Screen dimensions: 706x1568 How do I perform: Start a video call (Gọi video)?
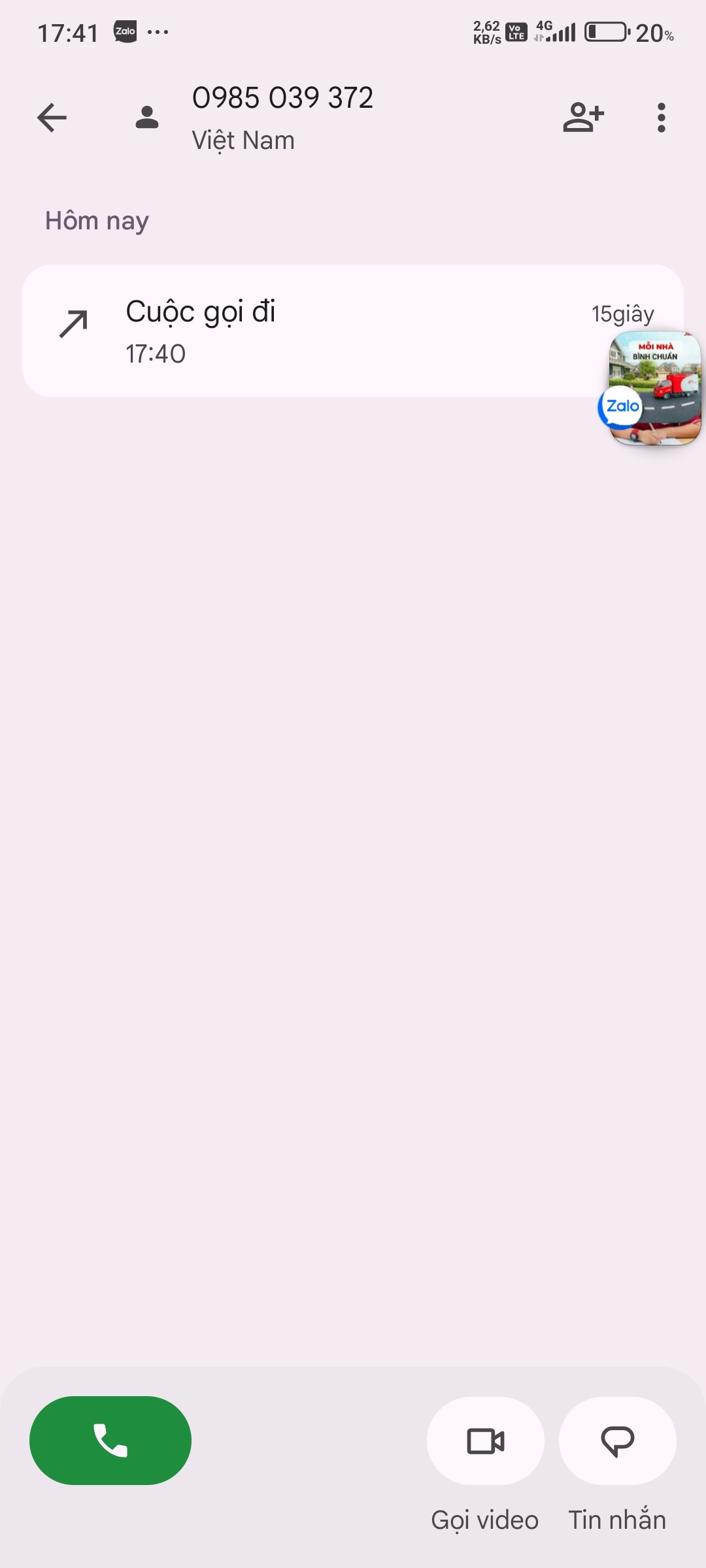coord(485,1441)
